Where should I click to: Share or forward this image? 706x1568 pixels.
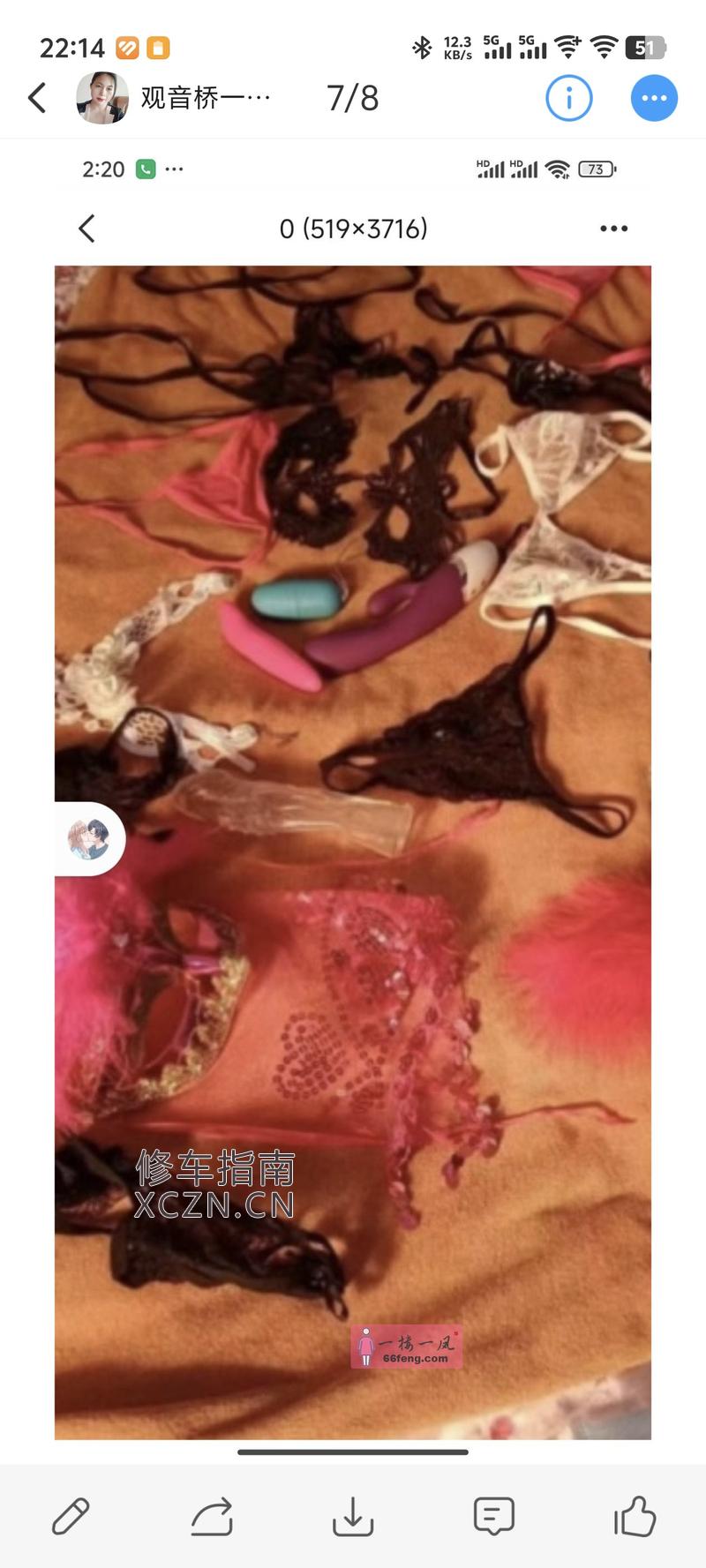tap(212, 1516)
